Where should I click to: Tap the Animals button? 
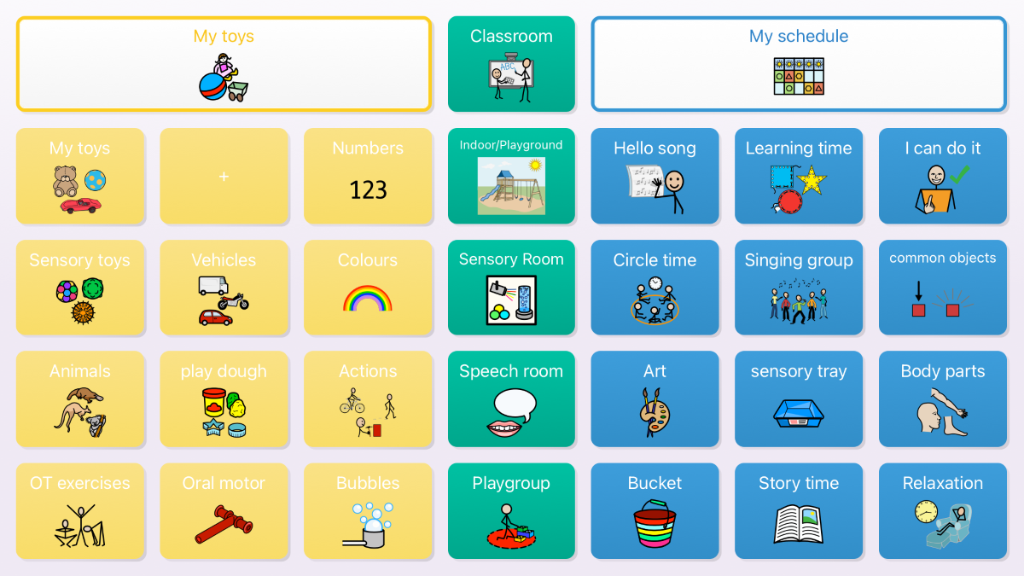pos(80,399)
